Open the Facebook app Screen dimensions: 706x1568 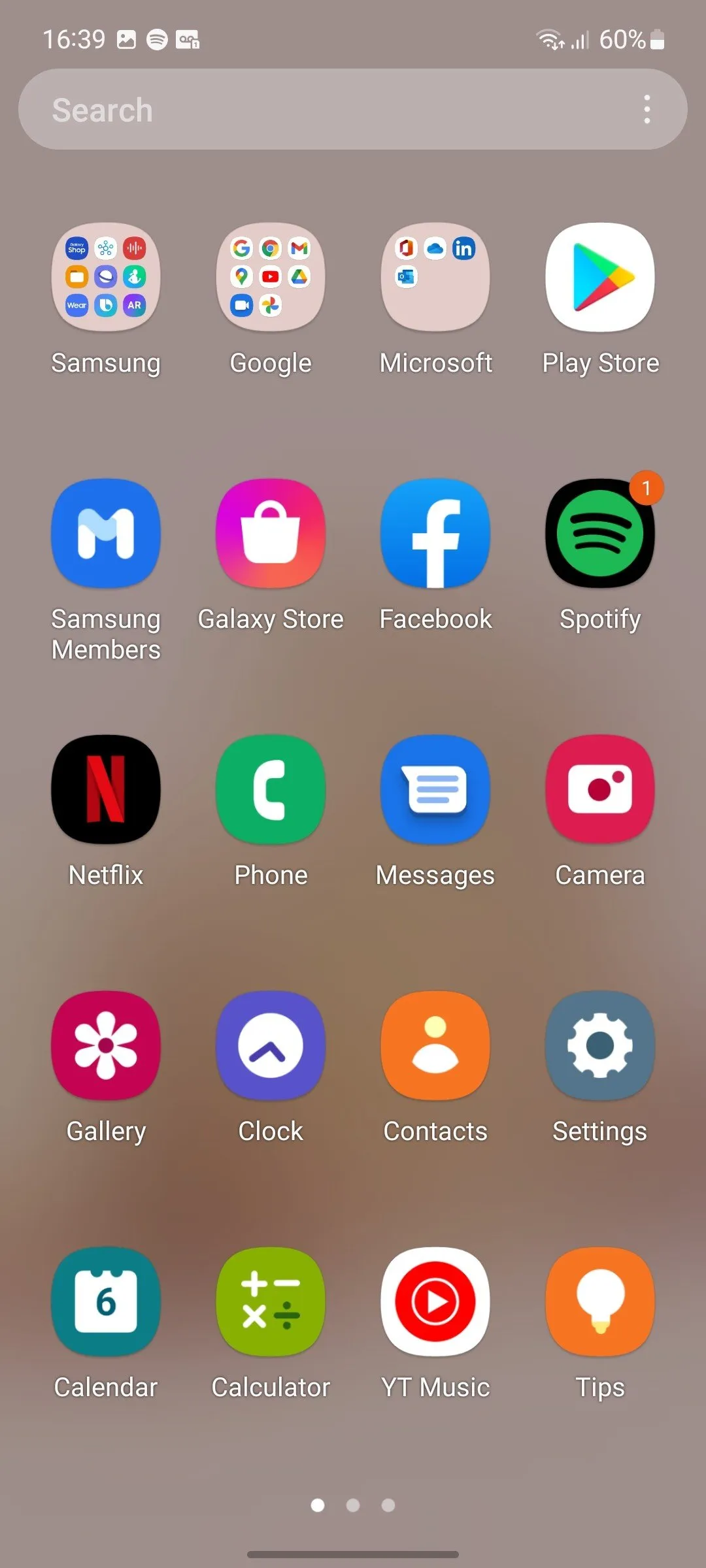(435, 534)
